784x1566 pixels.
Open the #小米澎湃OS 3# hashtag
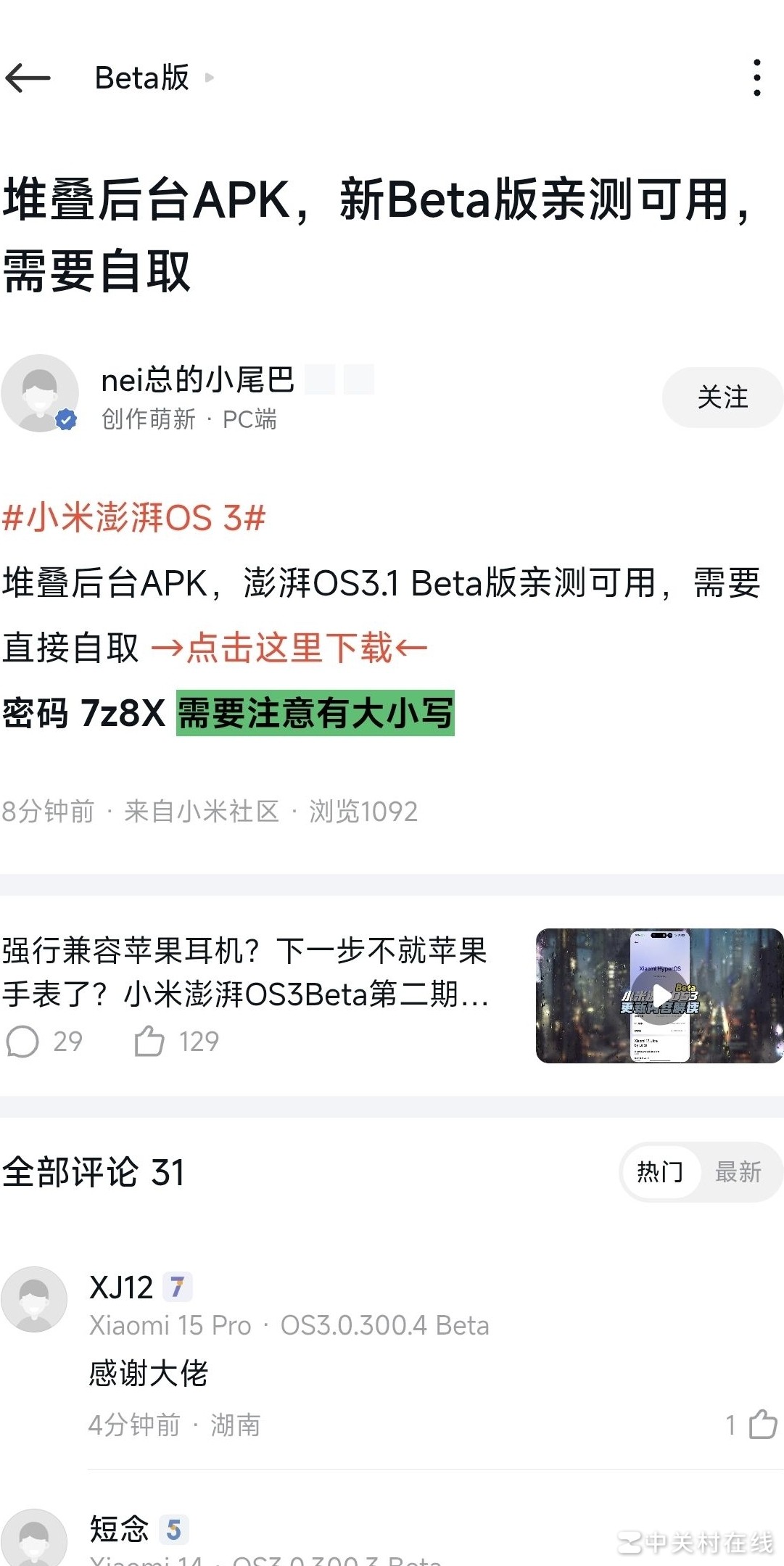click(134, 519)
